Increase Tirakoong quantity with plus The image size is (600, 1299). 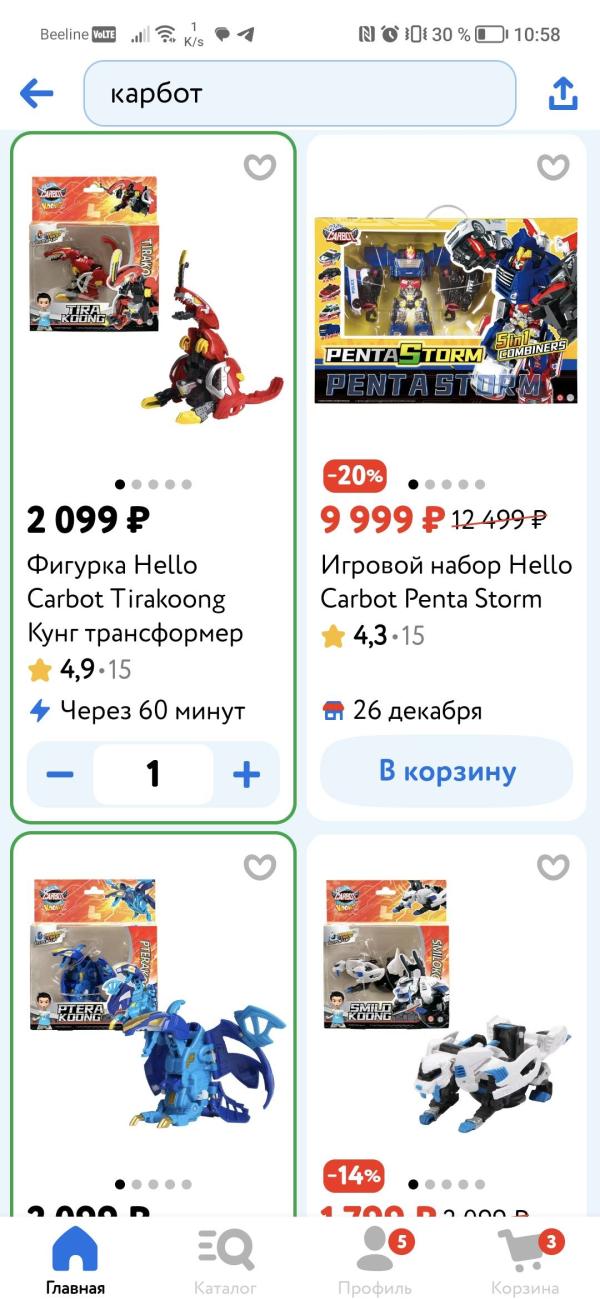tap(246, 774)
